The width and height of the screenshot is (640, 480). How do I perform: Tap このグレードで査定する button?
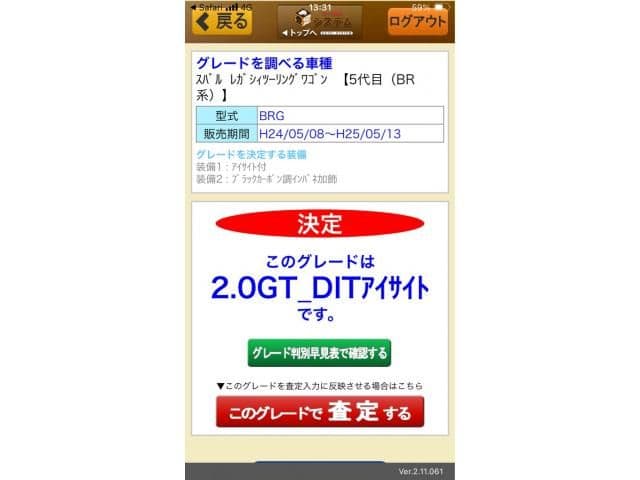pos(320,411)
